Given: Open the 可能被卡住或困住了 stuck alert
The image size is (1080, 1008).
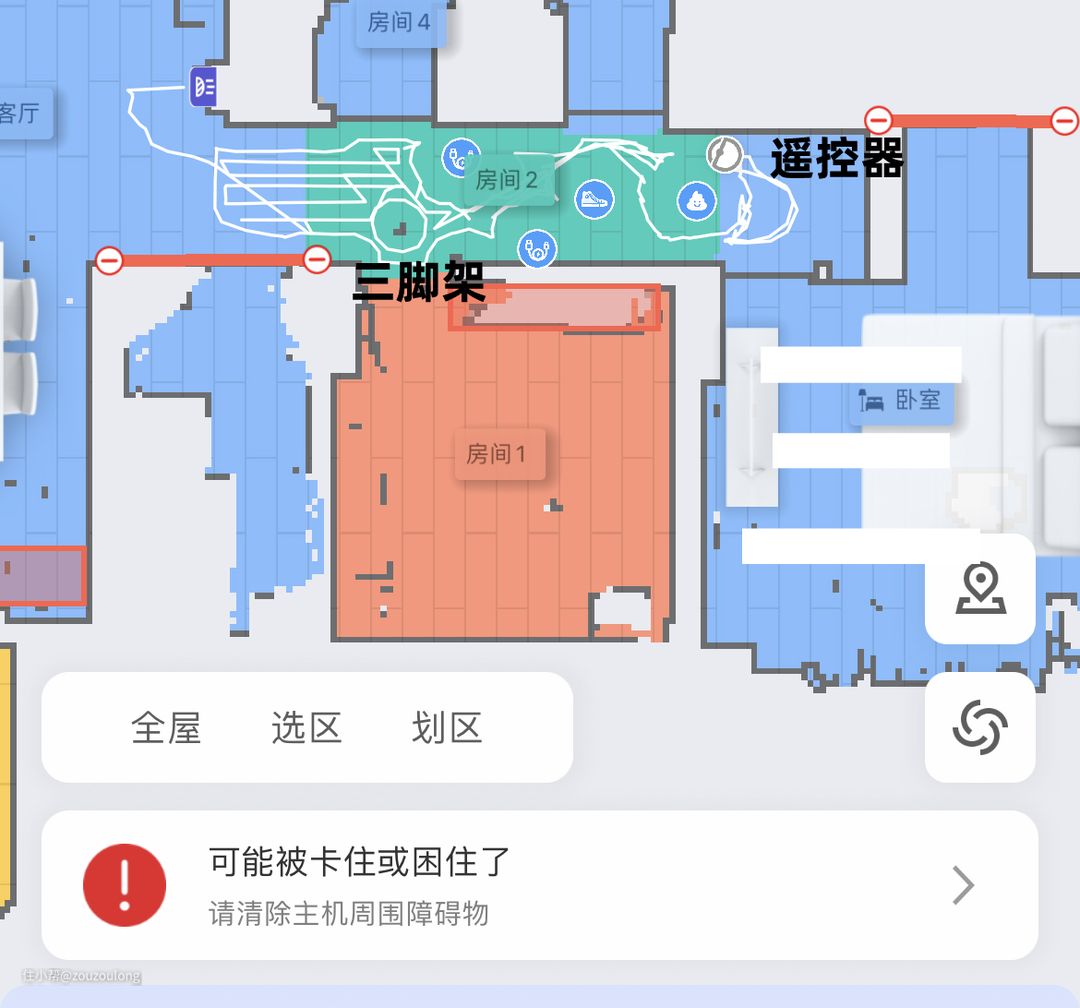Looking at the screenshot, I should tap(539, 885).
